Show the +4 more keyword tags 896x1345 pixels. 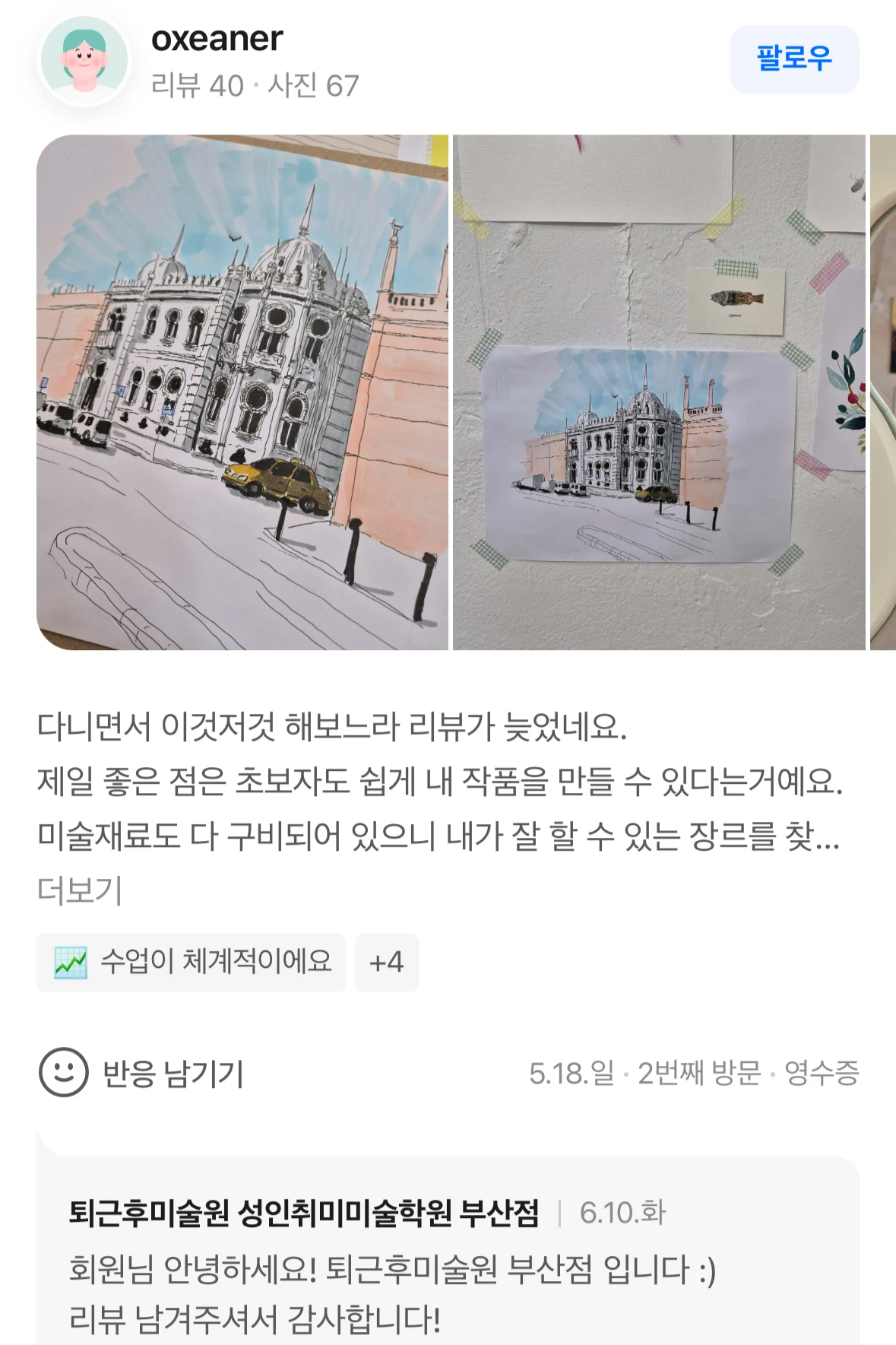point(386,962)
